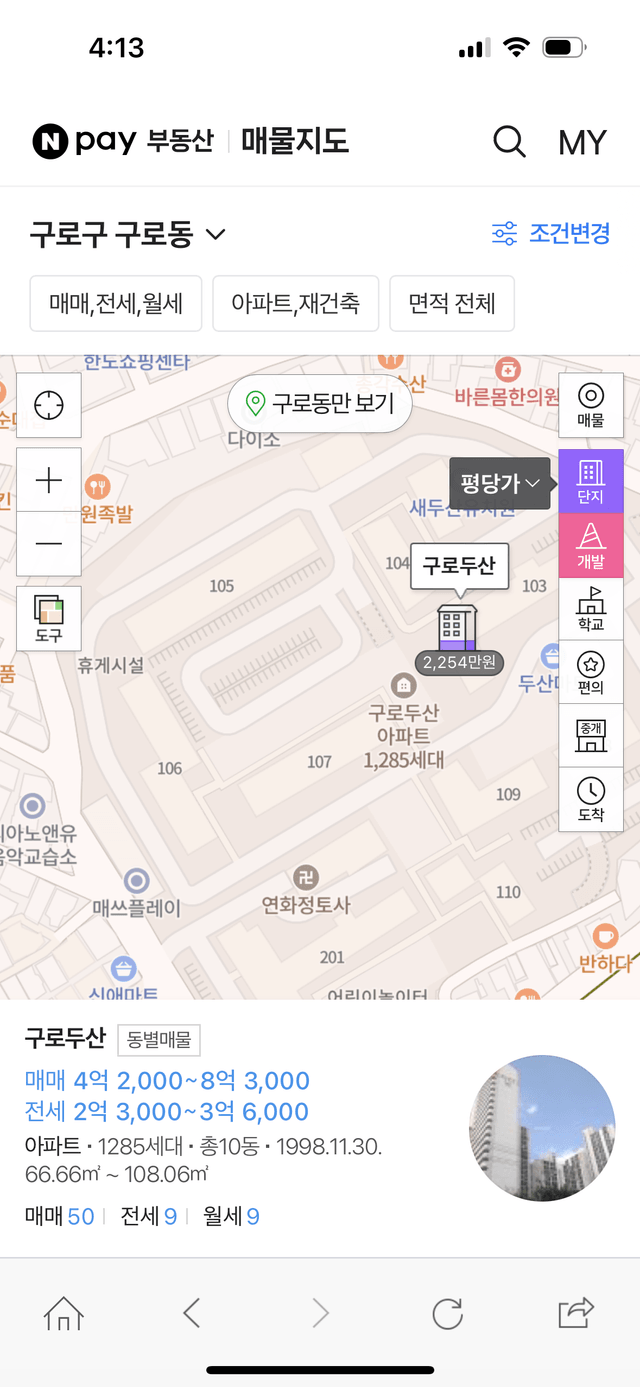The width and height of the screenshot is (640, 1387).
Task: Expand the 평당가 dropdown
Action: coord(500,483)
